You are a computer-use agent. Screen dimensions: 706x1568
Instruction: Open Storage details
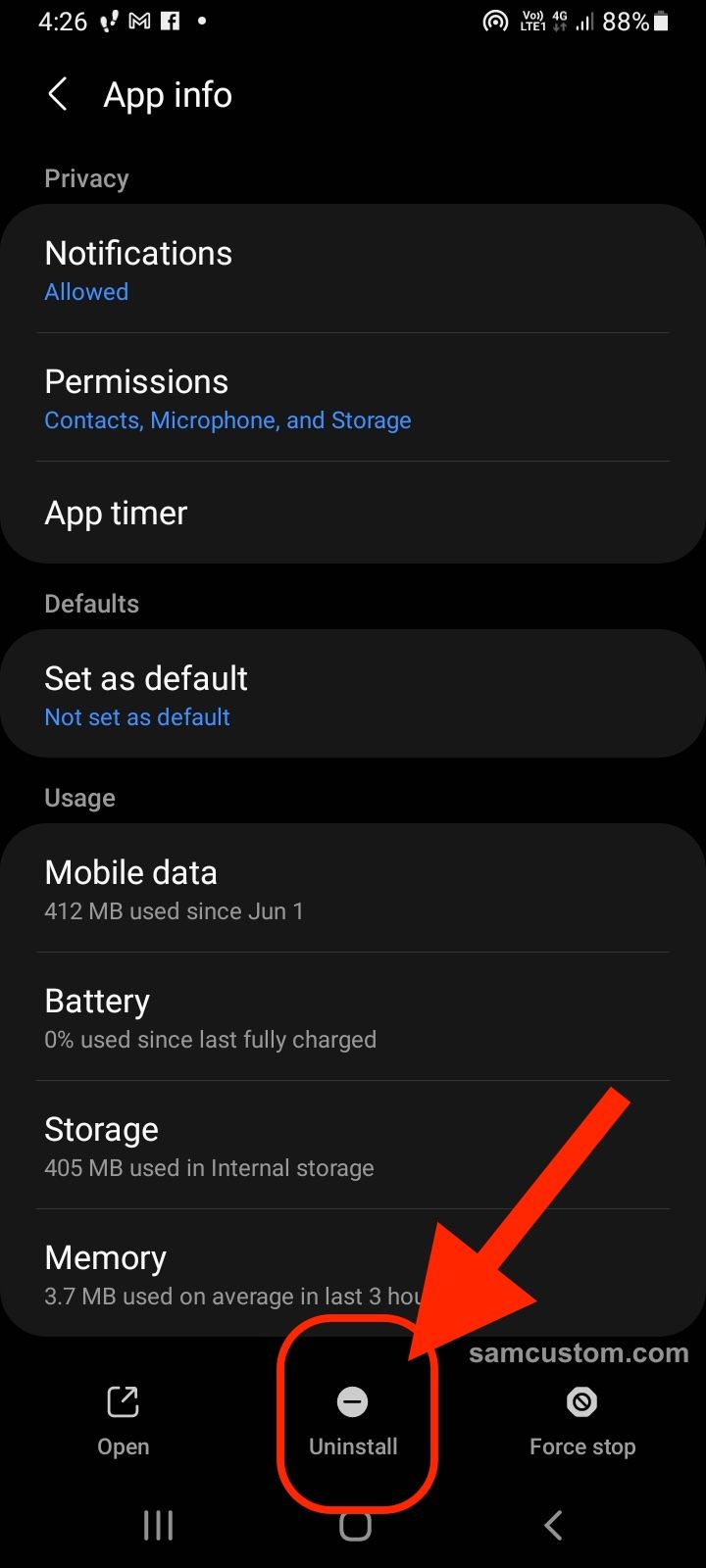tap(353, 1146)
